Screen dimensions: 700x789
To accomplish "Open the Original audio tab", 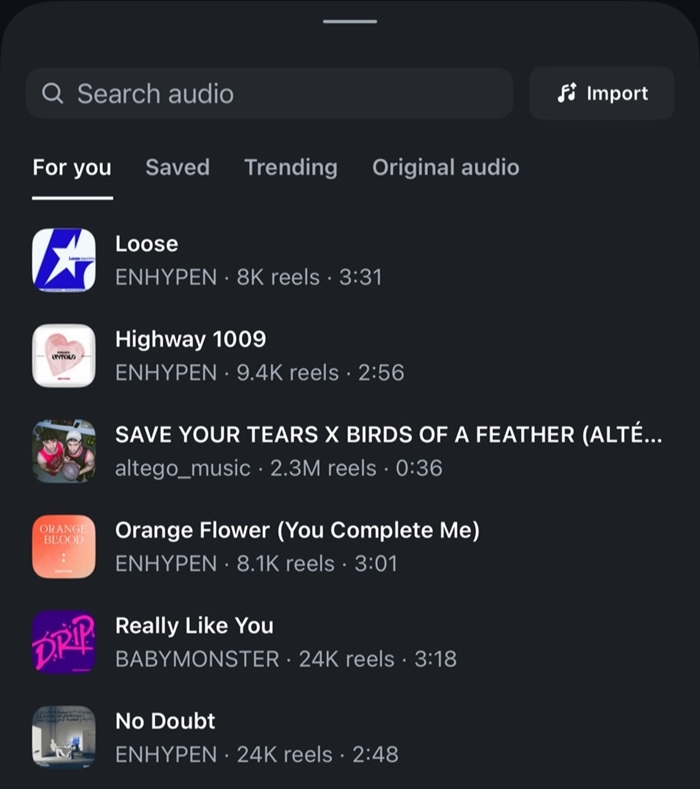I will pos(446,168).
